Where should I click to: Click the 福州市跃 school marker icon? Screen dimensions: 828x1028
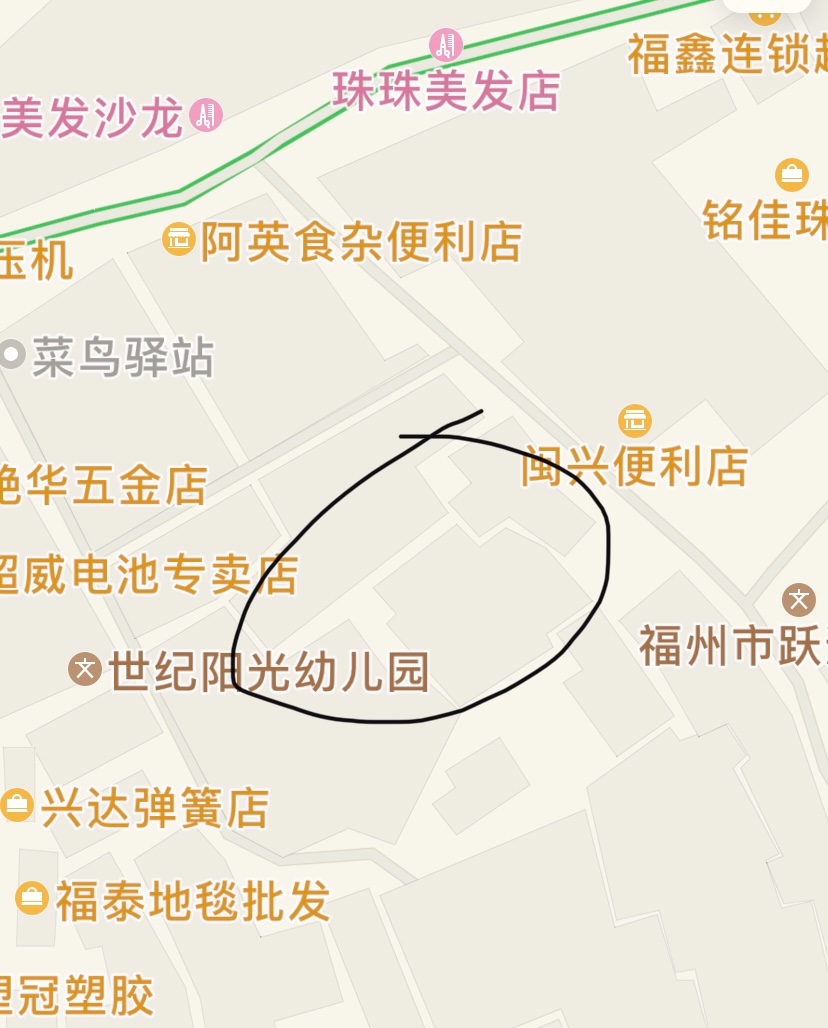[x=798, y=601]
